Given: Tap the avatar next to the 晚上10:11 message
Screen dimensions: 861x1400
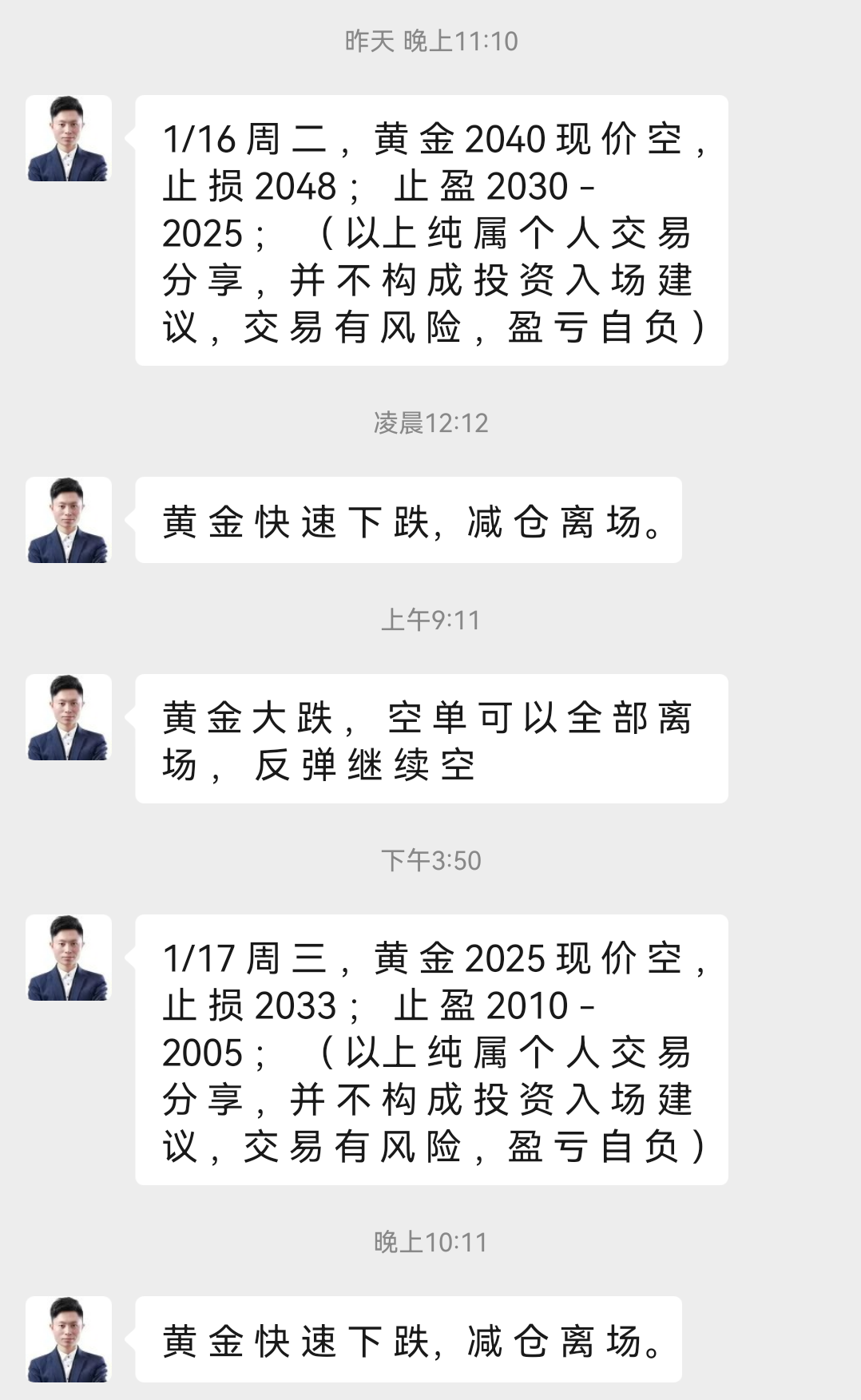Looking at the screenshot, I should [x=69, y=1339].
